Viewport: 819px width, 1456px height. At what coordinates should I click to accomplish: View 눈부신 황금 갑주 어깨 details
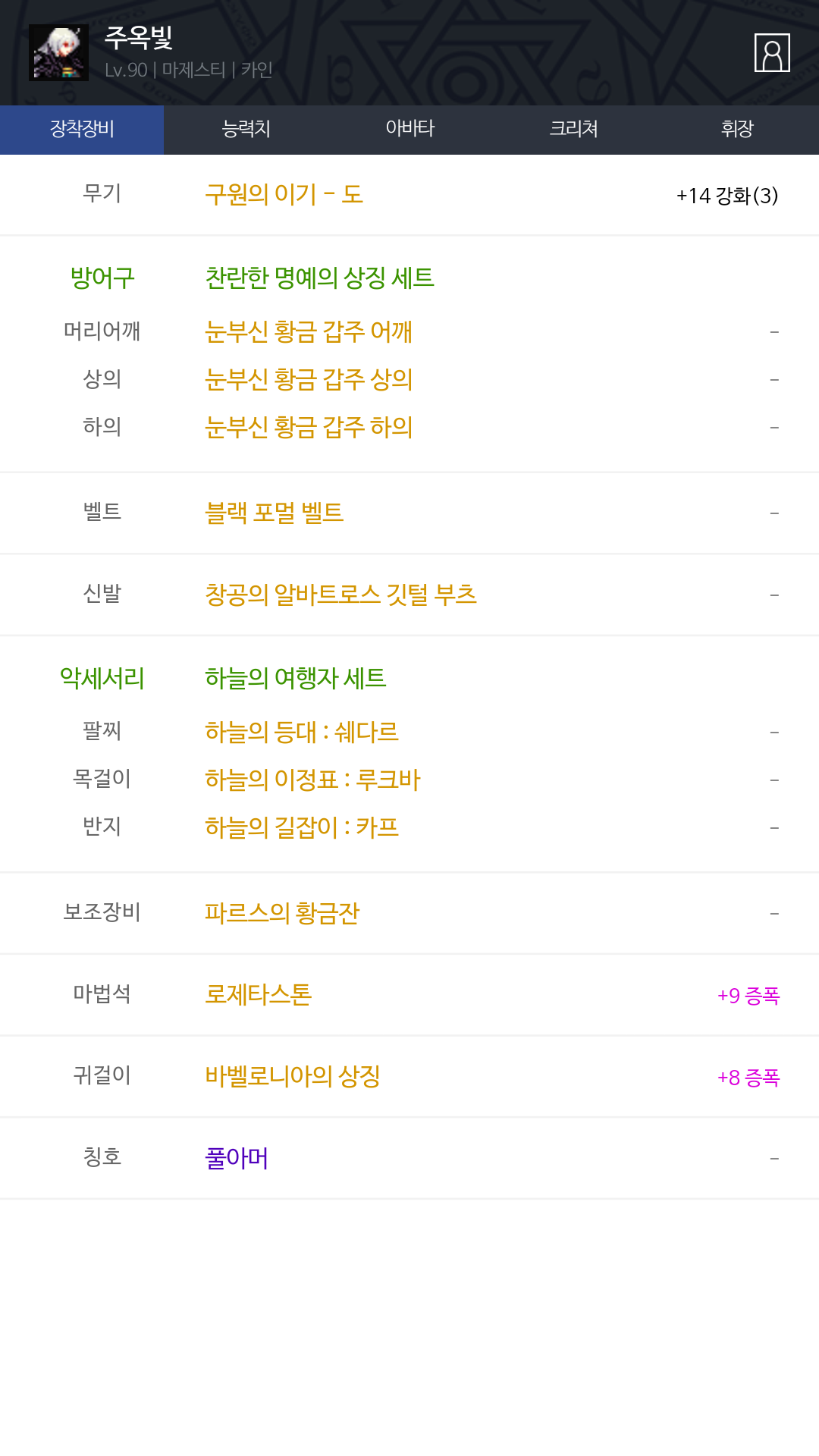pyautogui.click(x=309, y=331)
